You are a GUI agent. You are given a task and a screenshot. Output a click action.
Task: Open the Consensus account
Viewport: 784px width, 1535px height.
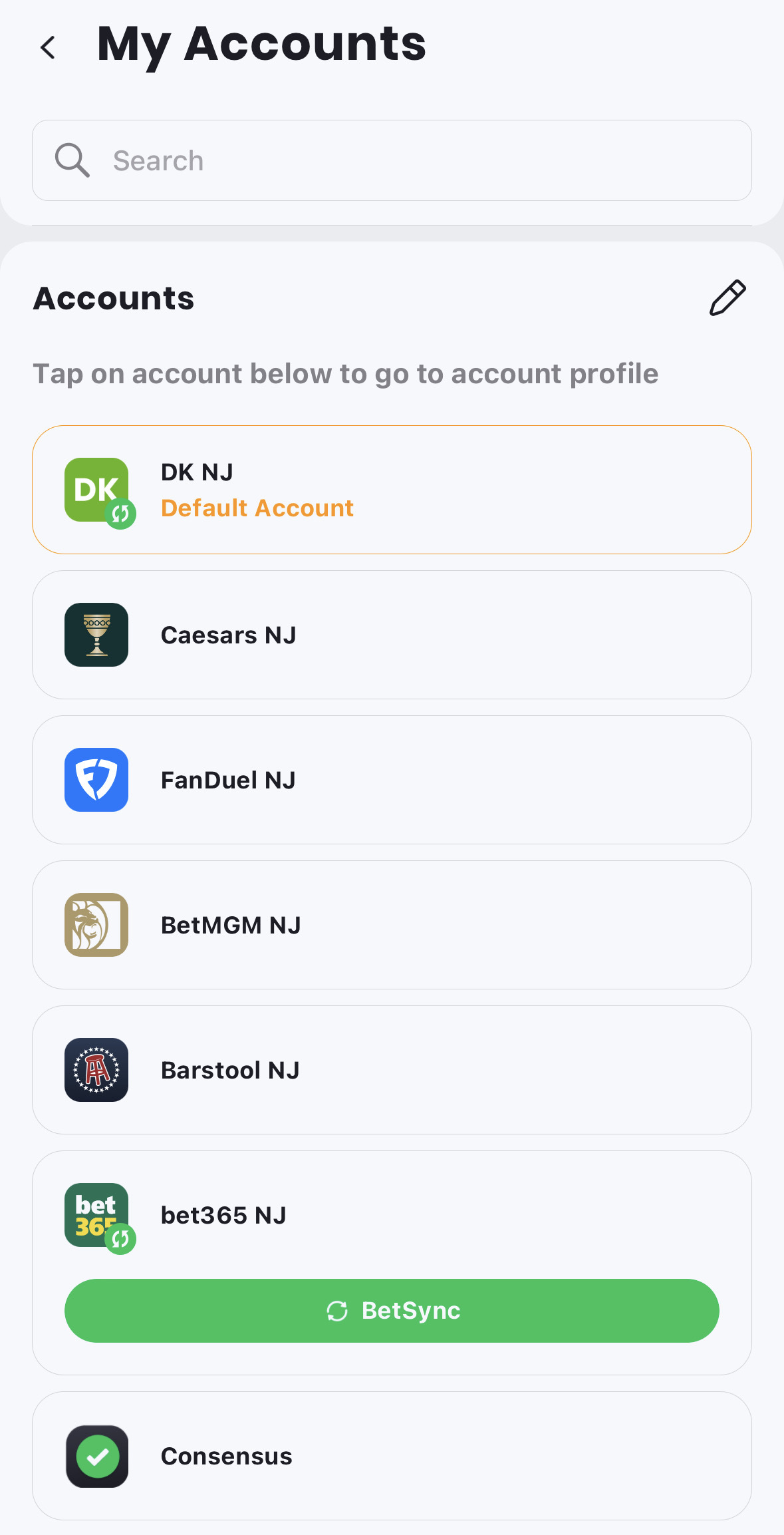(x=392, y=1456)
